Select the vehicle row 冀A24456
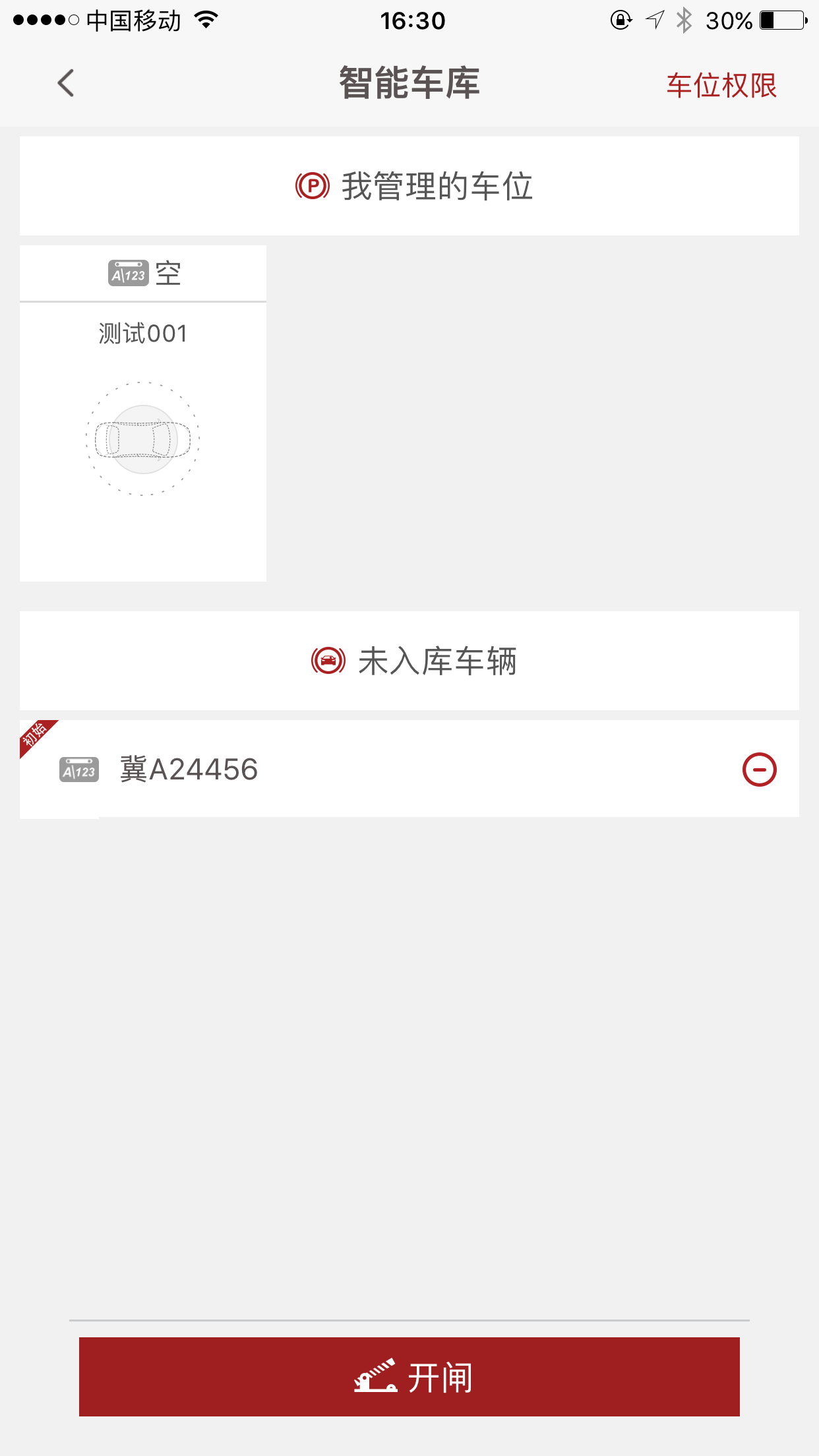 coord(409,770)
